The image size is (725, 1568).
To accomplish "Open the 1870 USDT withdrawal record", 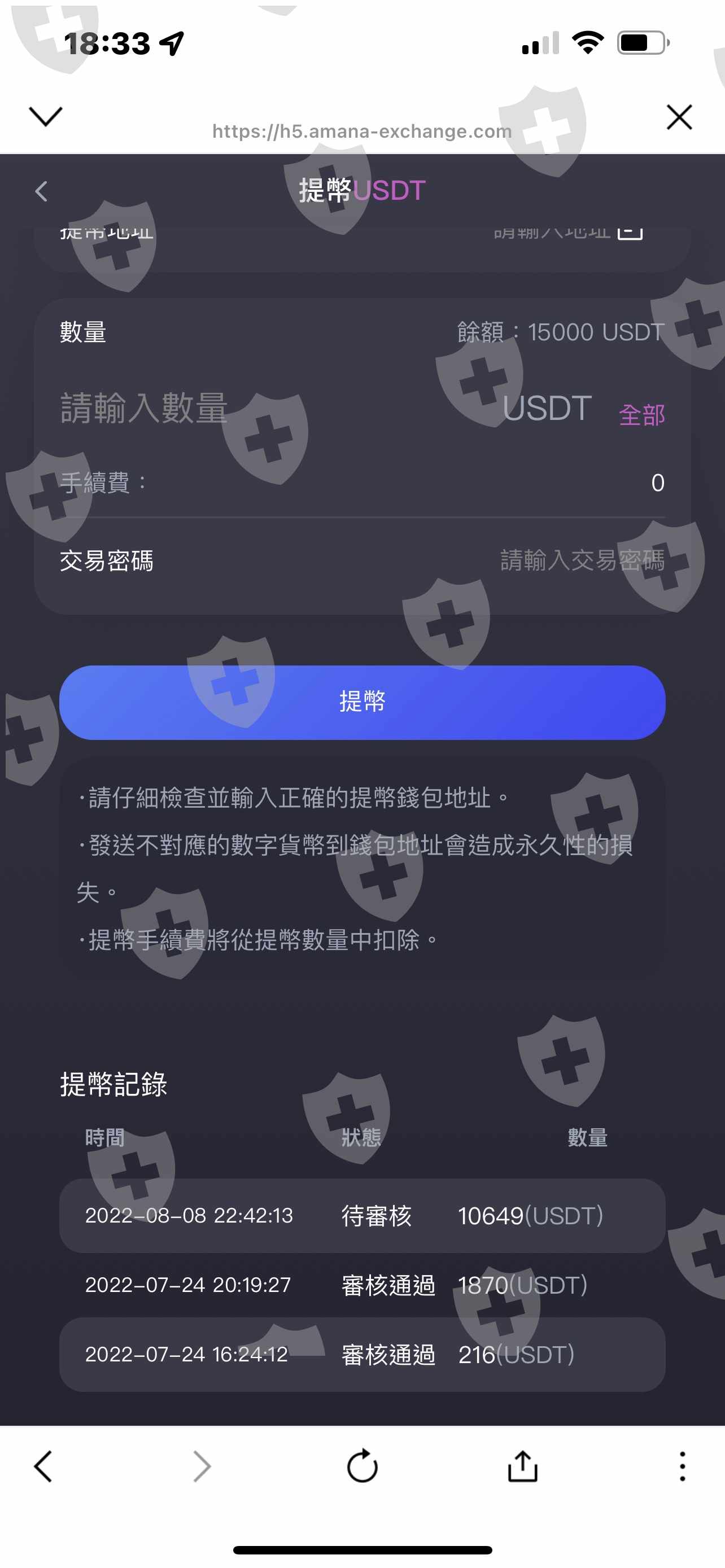I will 362,1284.
